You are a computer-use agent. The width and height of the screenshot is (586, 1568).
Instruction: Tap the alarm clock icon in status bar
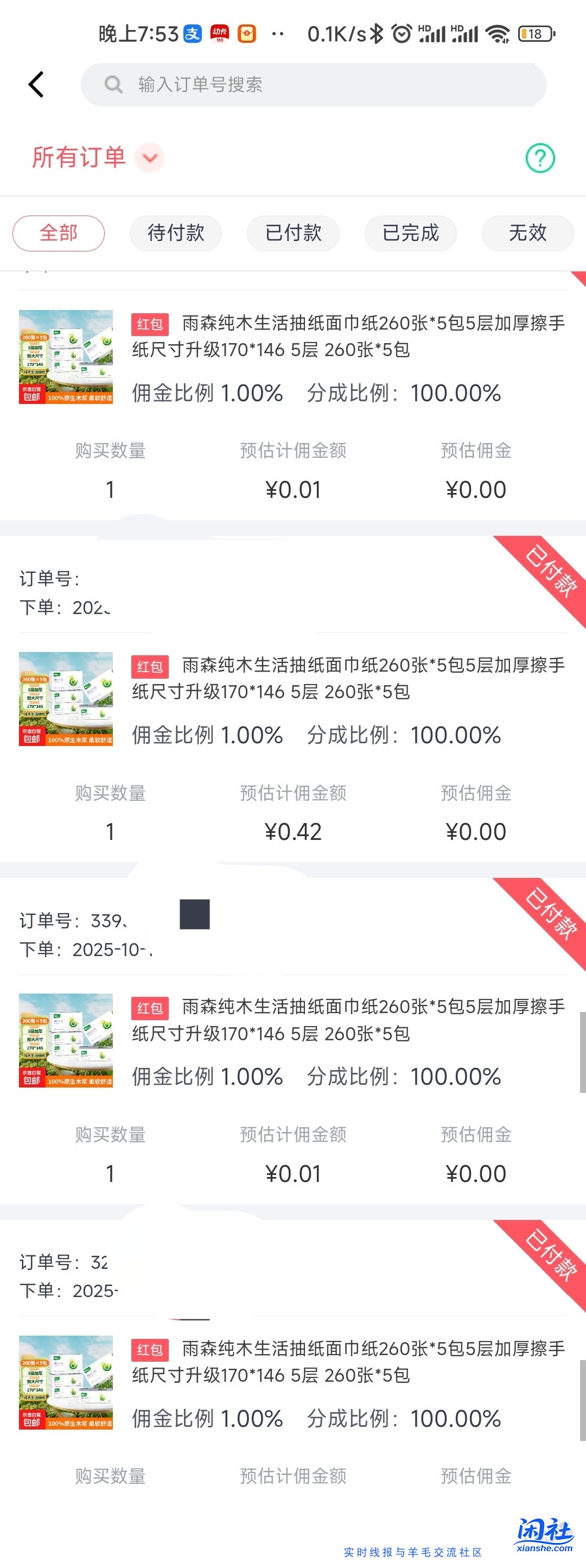[x=401, y=34]
